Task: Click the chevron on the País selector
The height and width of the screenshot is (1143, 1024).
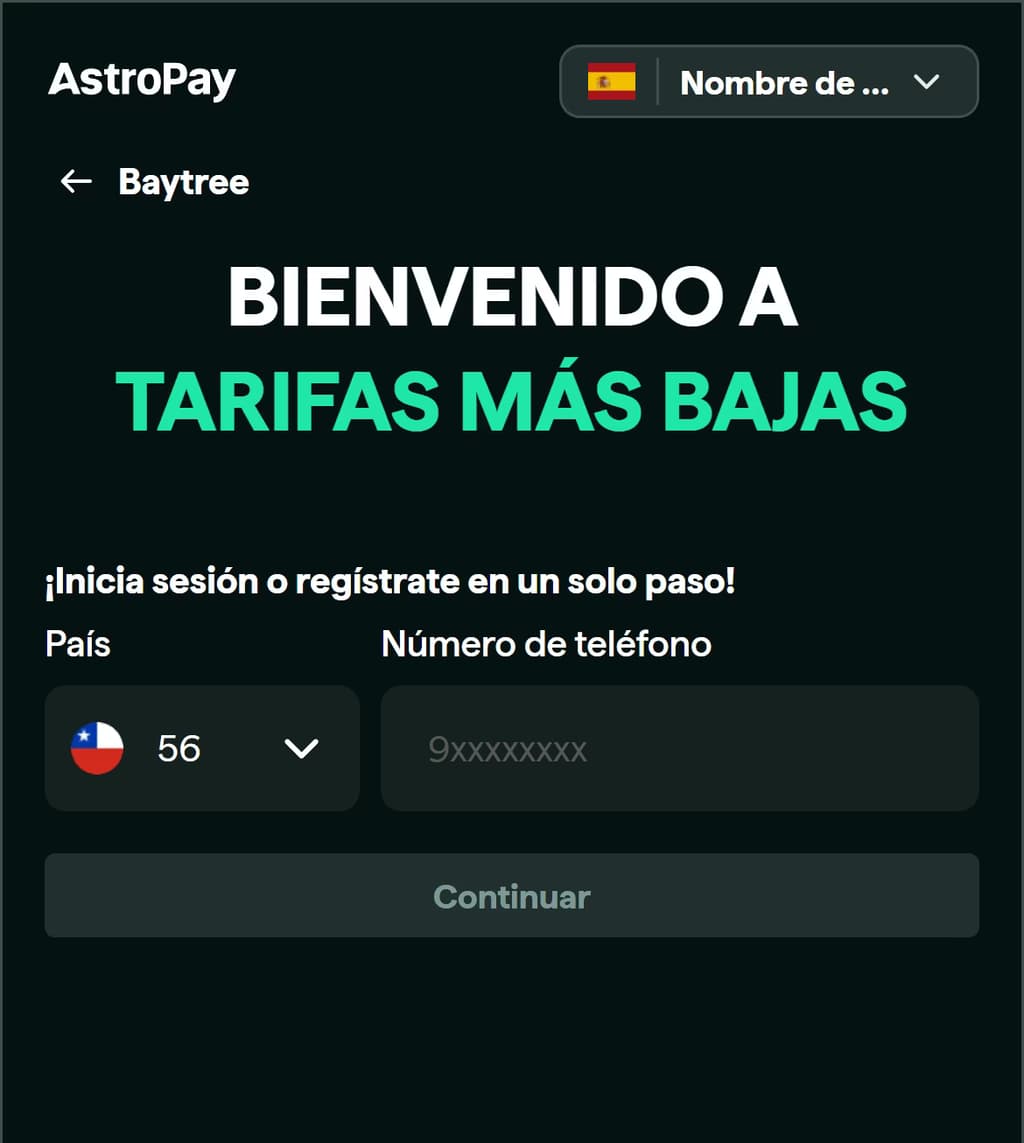Action: (301, 748)
